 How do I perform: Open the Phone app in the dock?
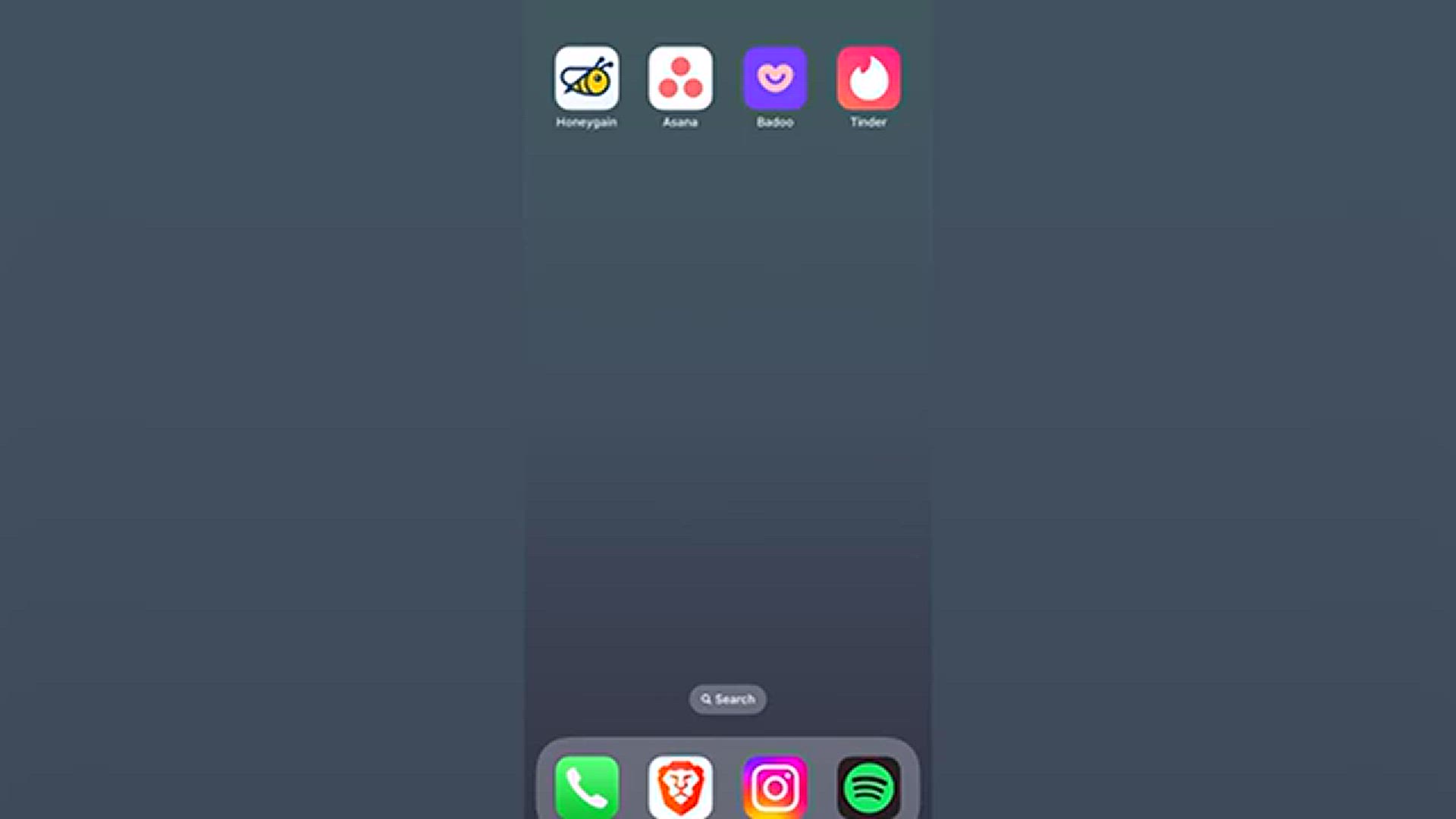[x=586, y=787]
